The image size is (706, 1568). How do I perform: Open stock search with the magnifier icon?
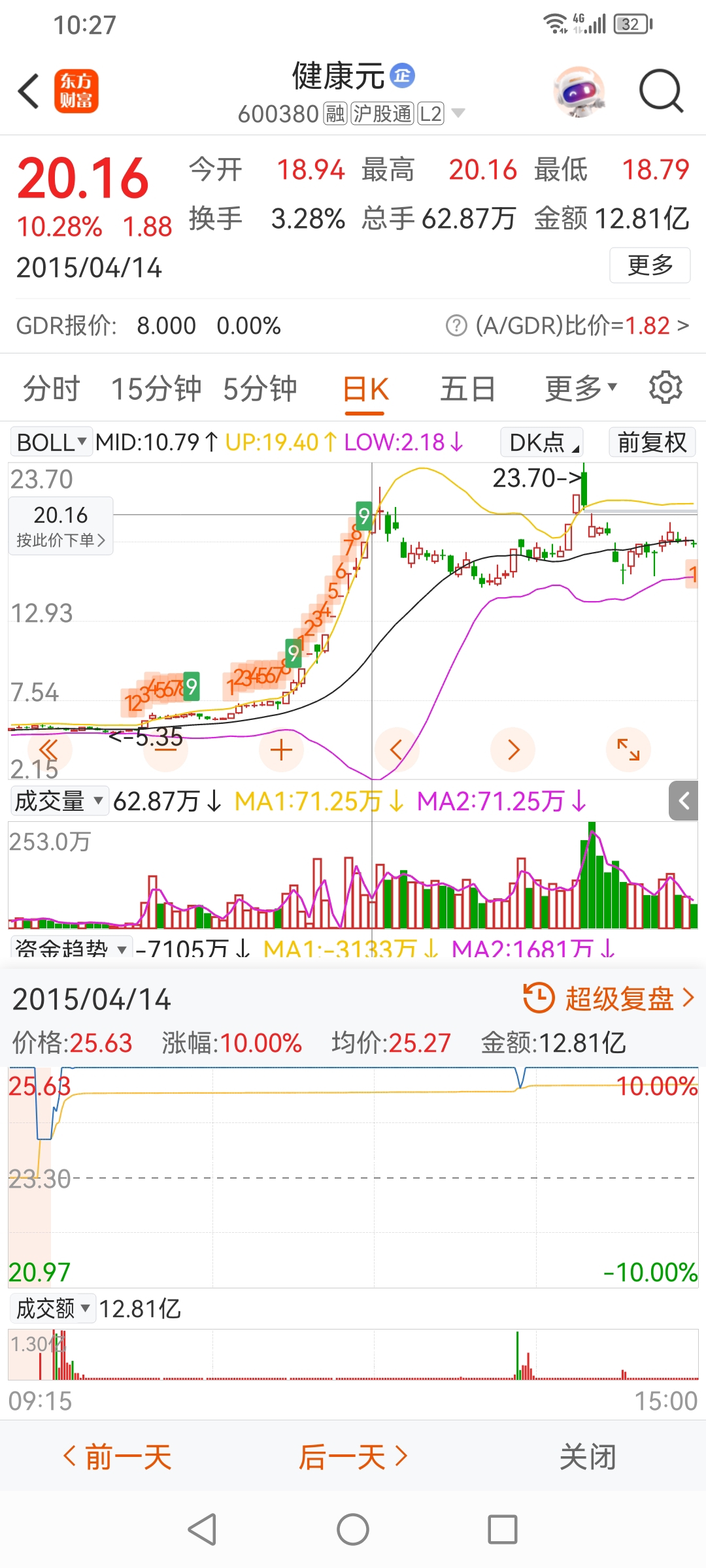[x=661, y=91]
